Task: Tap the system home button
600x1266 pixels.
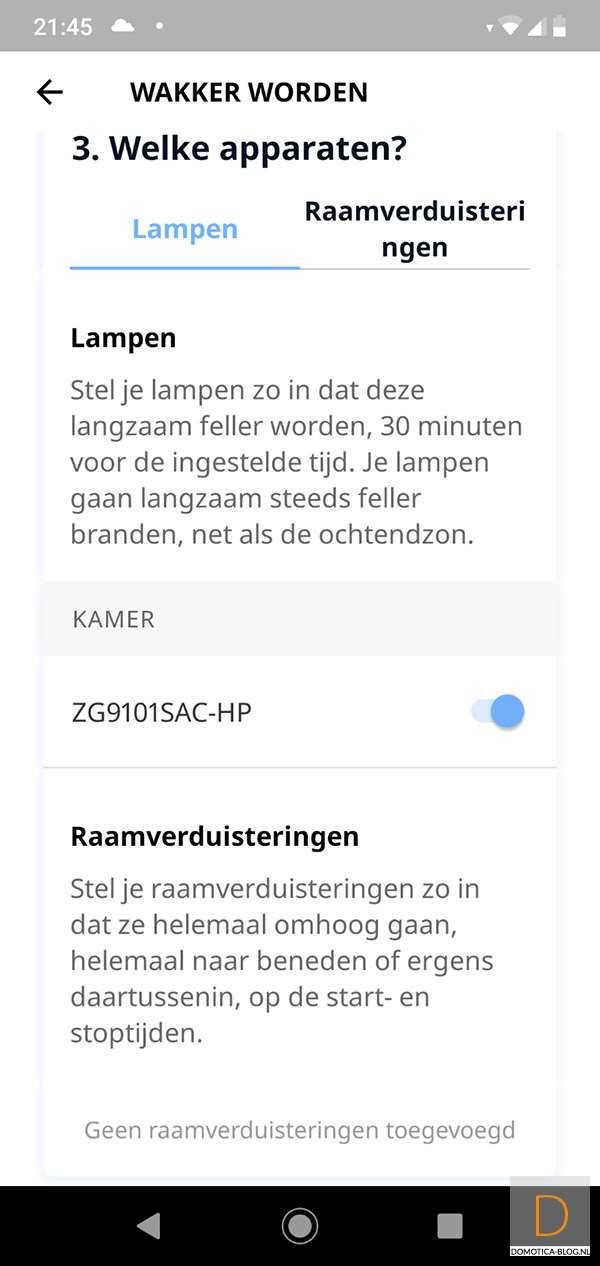Action: click(x=300, y=1225)
